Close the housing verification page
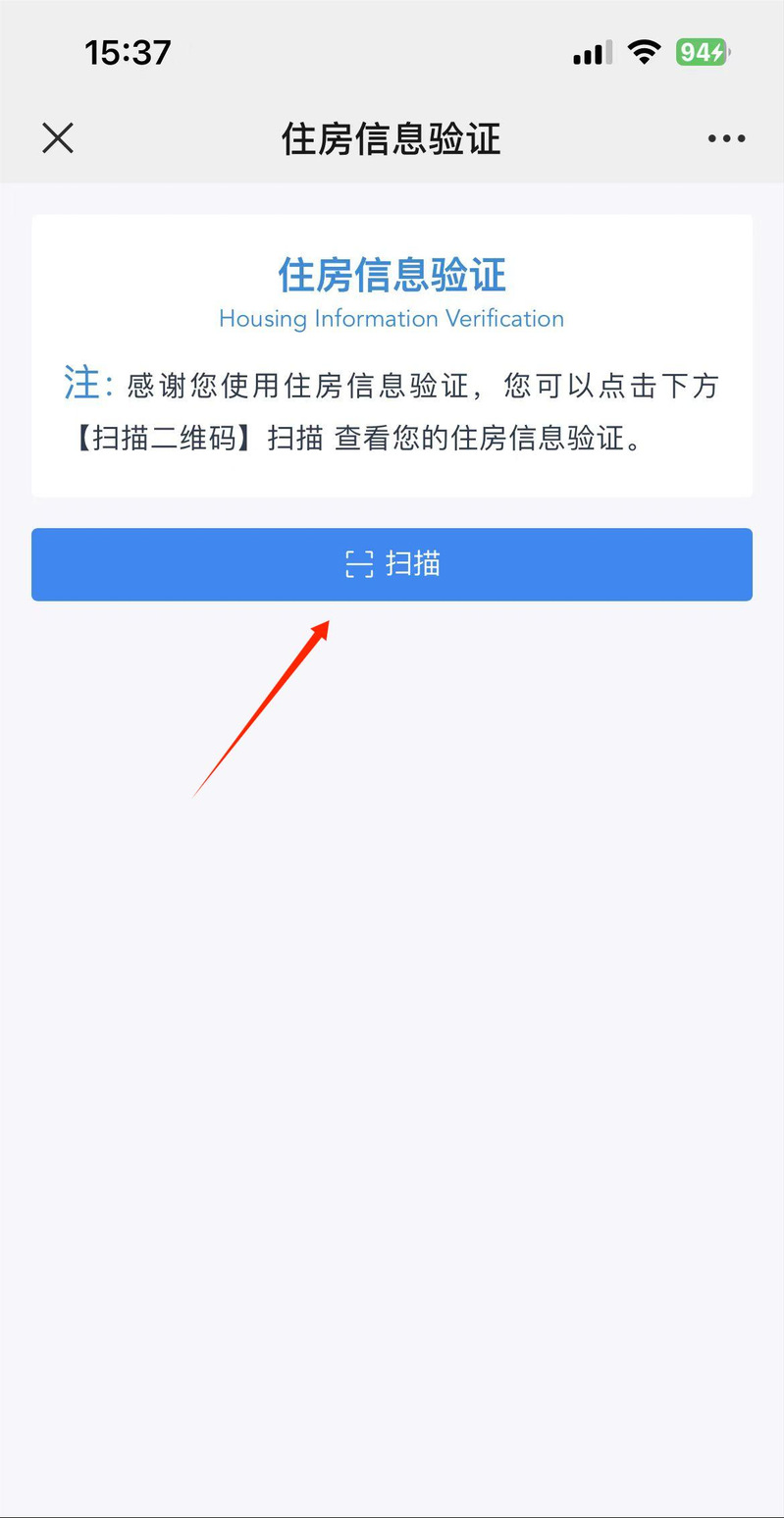This screenshot has height=1518, width=784. [58, 138]
